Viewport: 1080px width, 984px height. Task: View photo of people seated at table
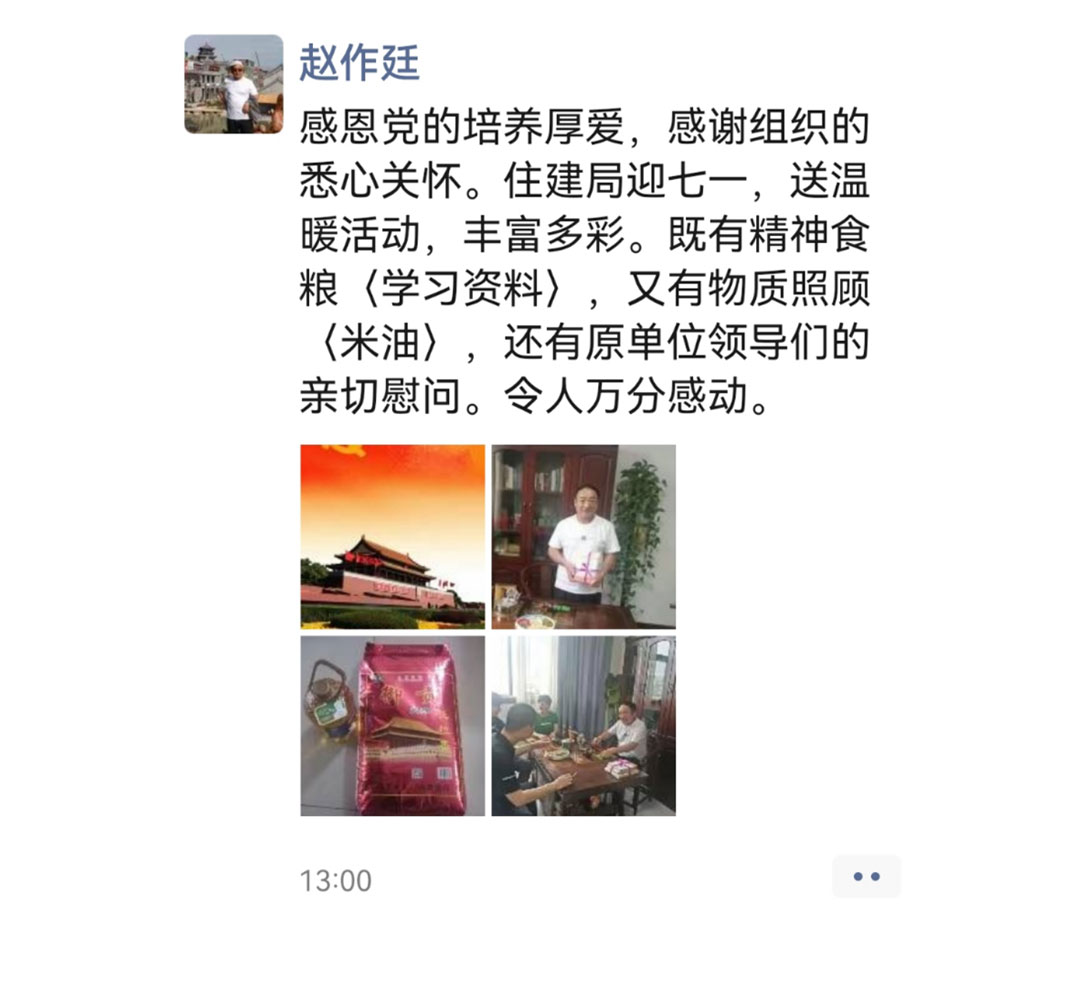[583, 726]
